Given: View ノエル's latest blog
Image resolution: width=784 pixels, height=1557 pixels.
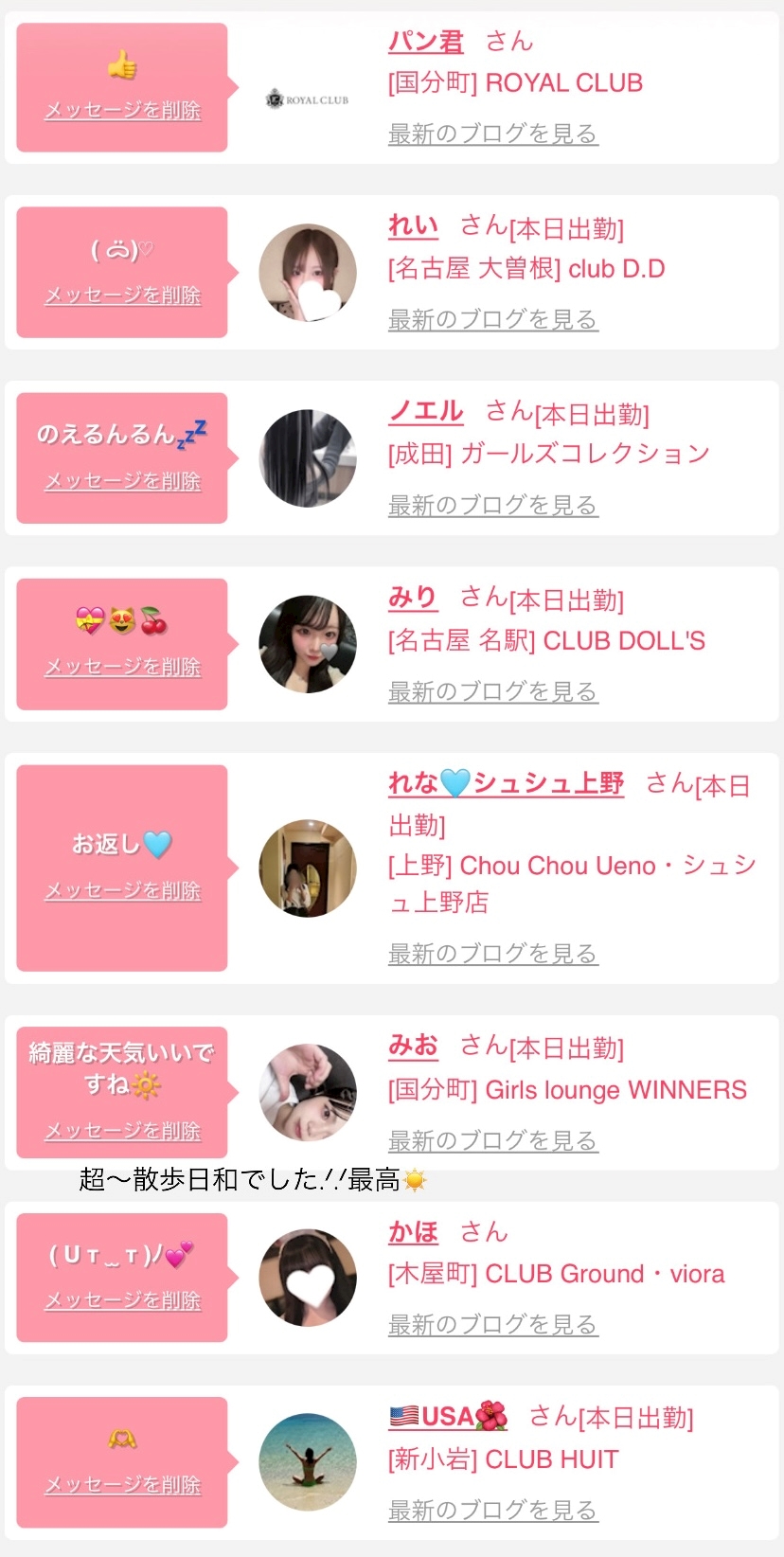Looking at the screenshot, I should tap(492, 506).
